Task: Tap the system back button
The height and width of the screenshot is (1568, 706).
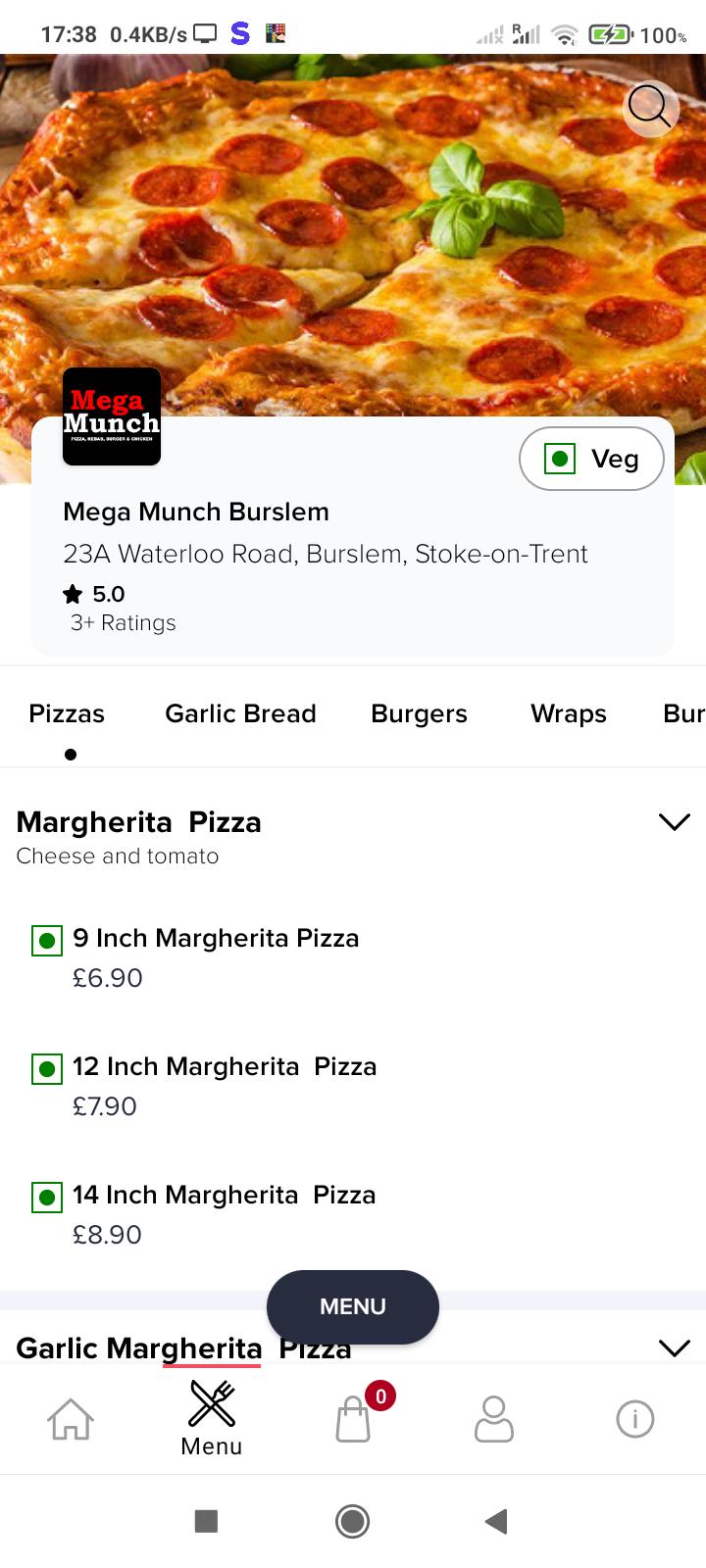Action: click(496, 1521)
